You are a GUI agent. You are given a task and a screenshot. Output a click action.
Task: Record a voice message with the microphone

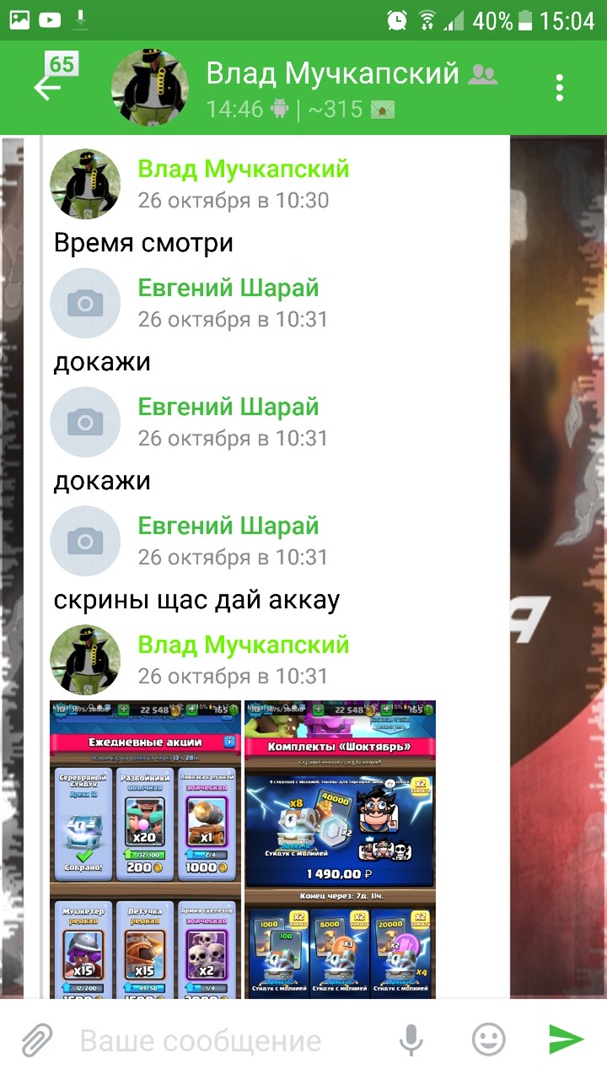tap(411, 1040)
